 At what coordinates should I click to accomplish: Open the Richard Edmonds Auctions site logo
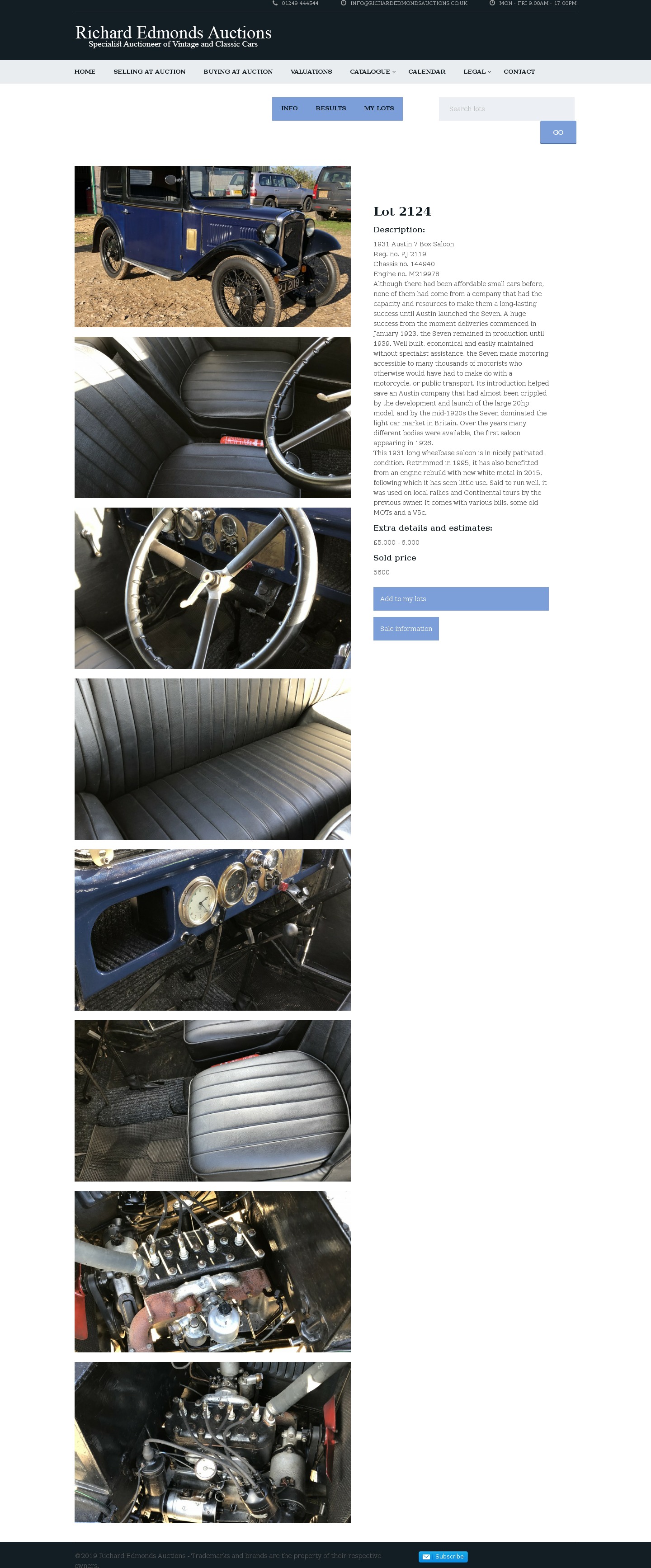coord(173,36)
